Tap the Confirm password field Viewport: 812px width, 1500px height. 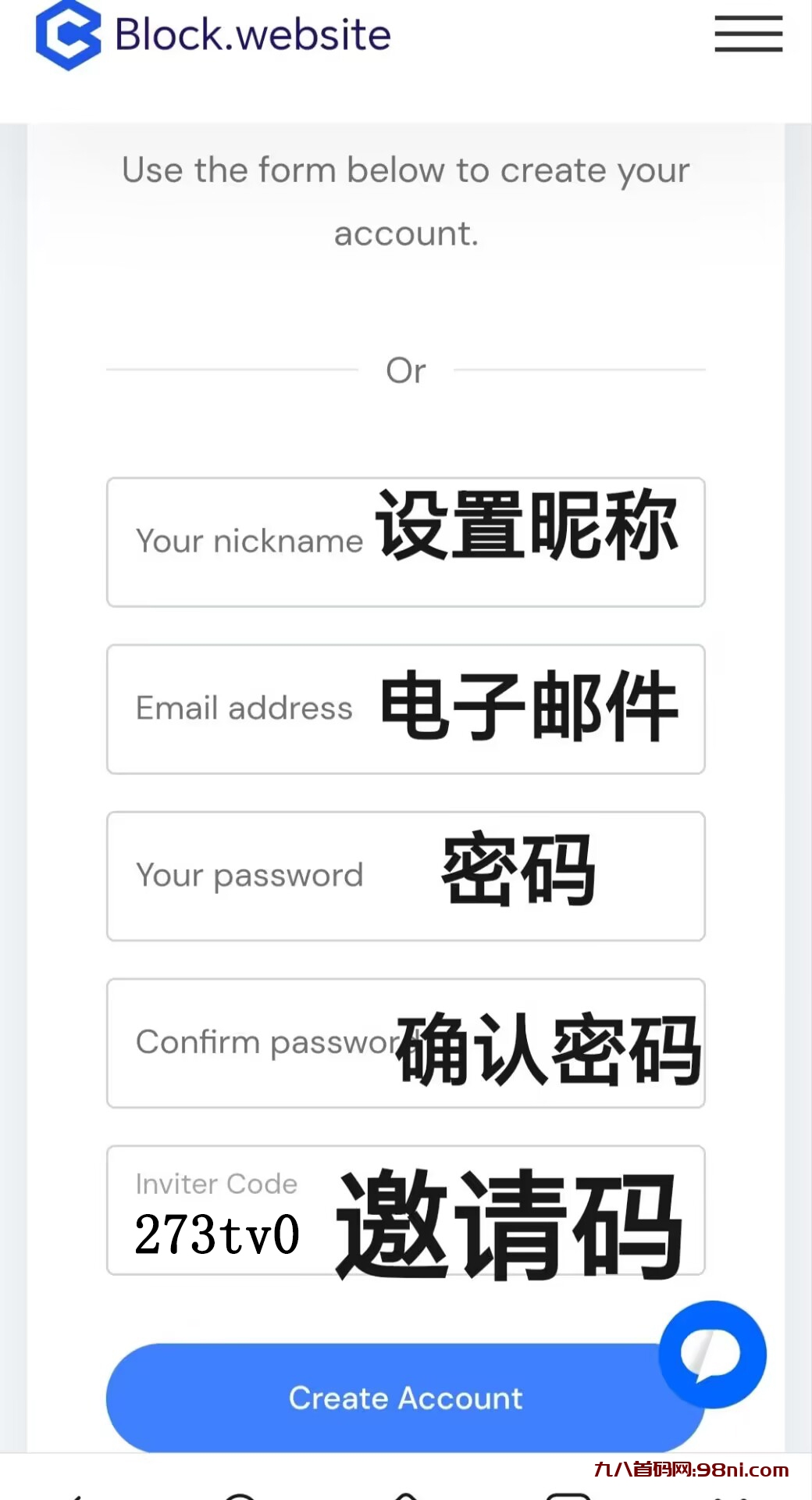point(405,1043)
